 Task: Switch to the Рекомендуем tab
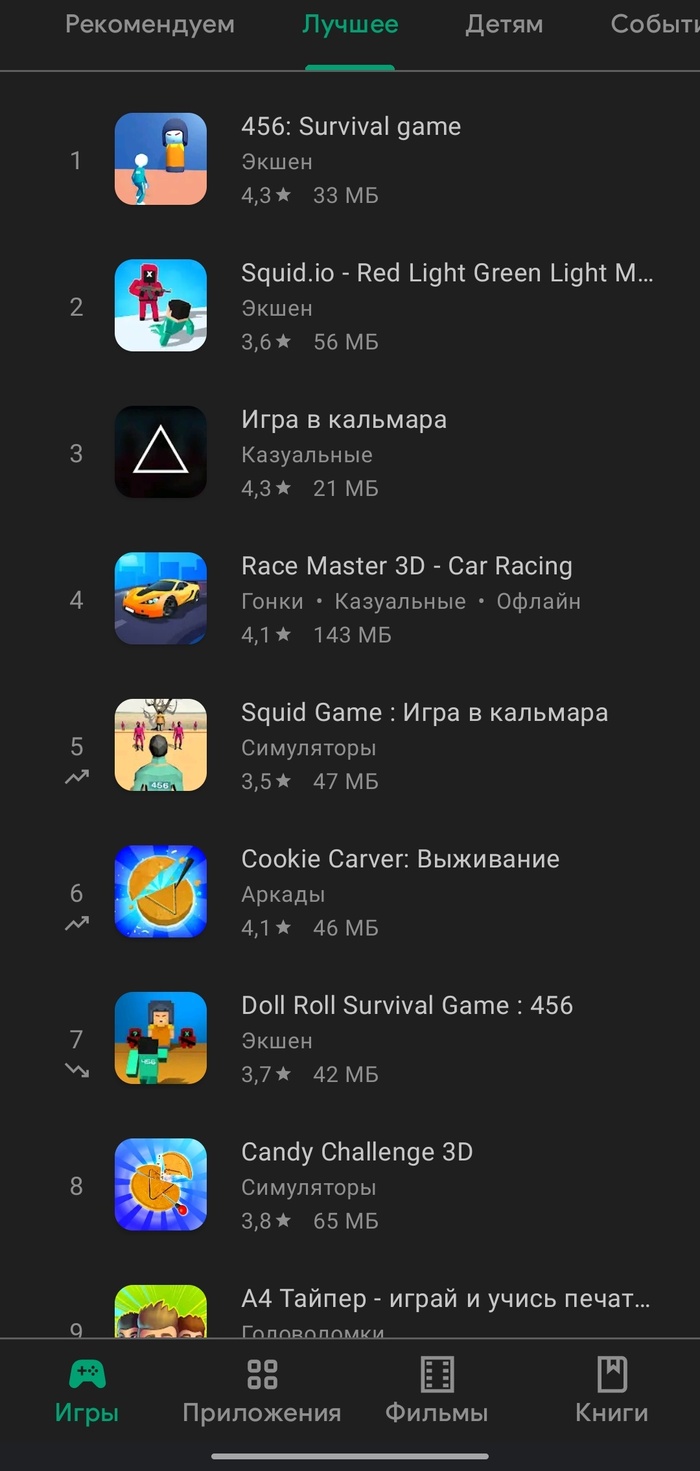[x=150, y=25]
